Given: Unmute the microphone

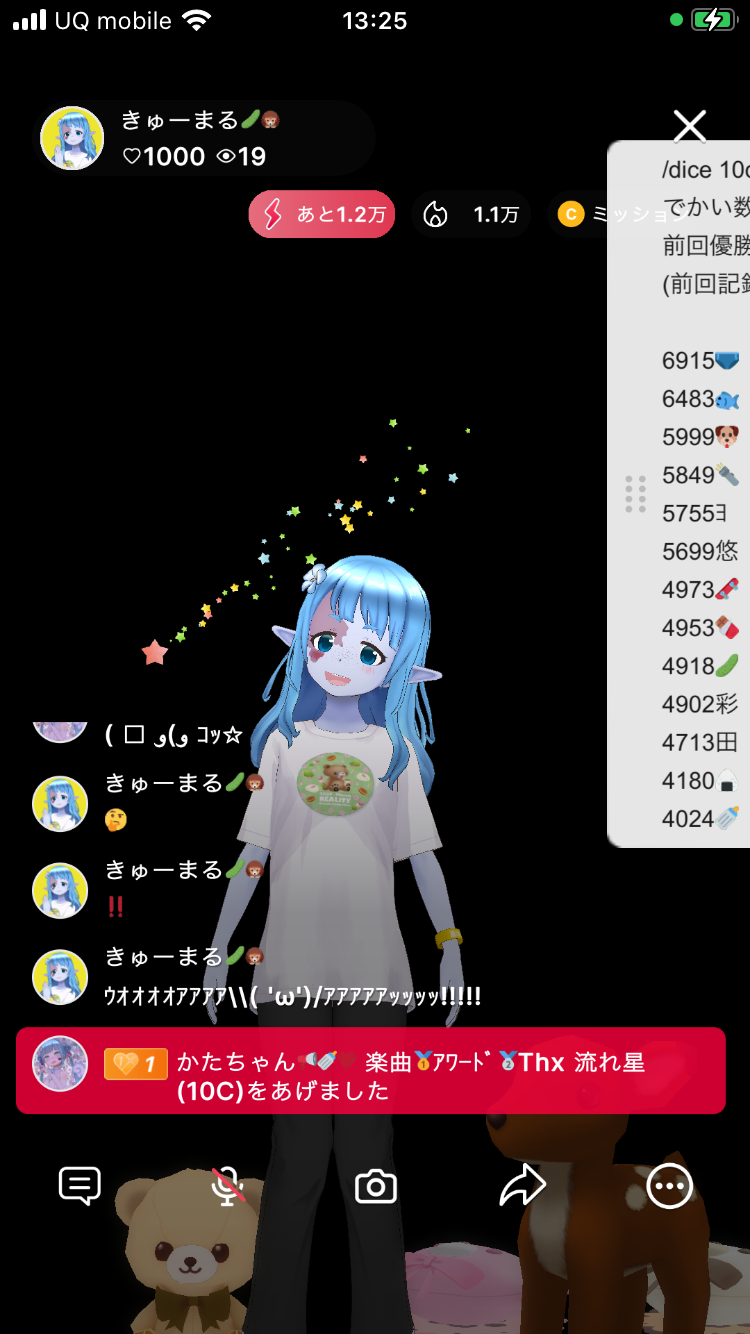Looking at the screenshot, I should coord(229,1186).
